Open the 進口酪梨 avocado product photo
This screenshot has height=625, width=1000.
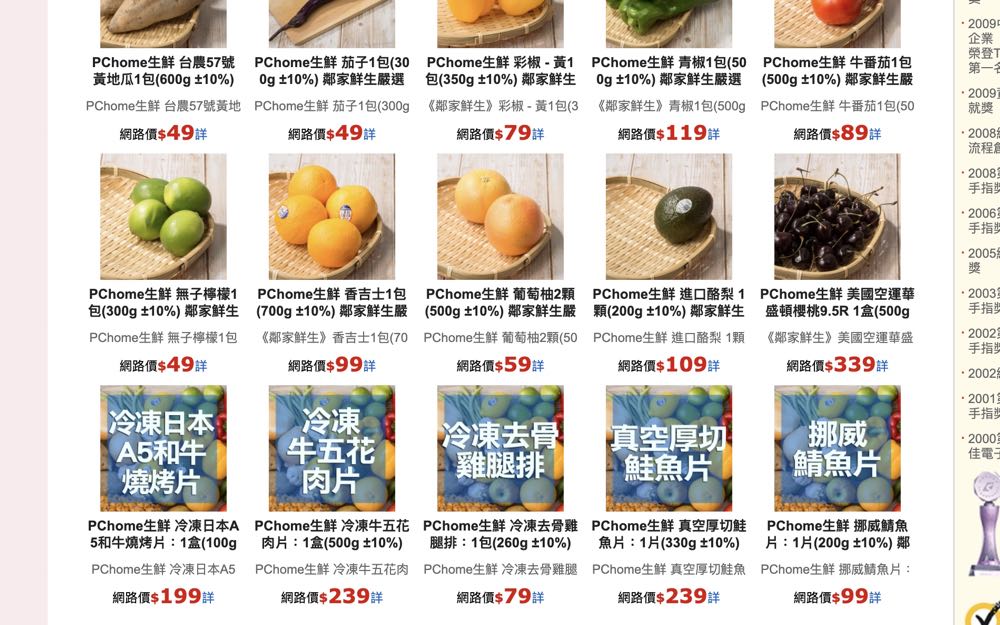[x=668, y=216]
